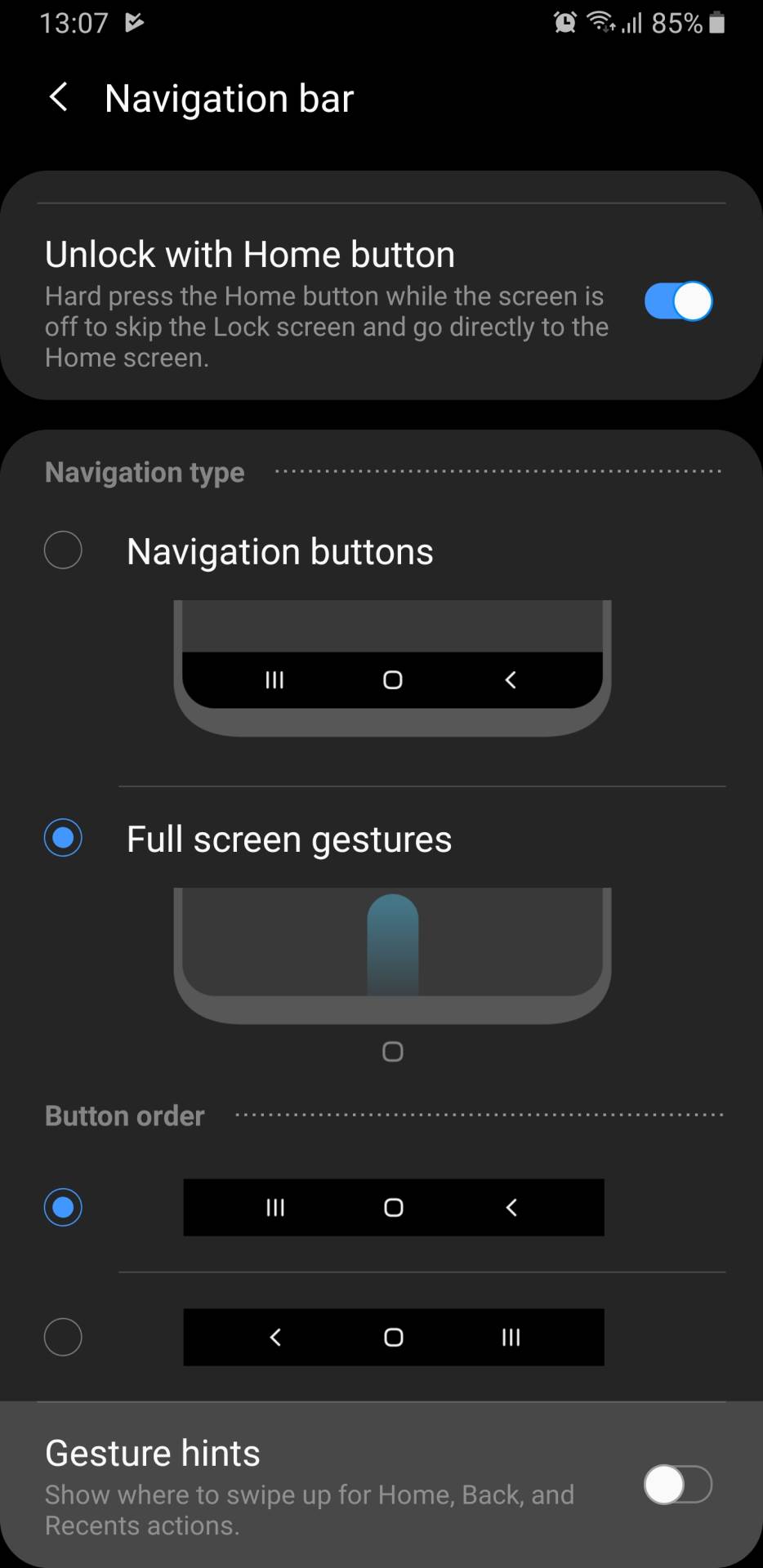The width and height of the screenshot is (763, 1568).
Task: Enable Gesture hints
Action: [x=678, y=1484]
